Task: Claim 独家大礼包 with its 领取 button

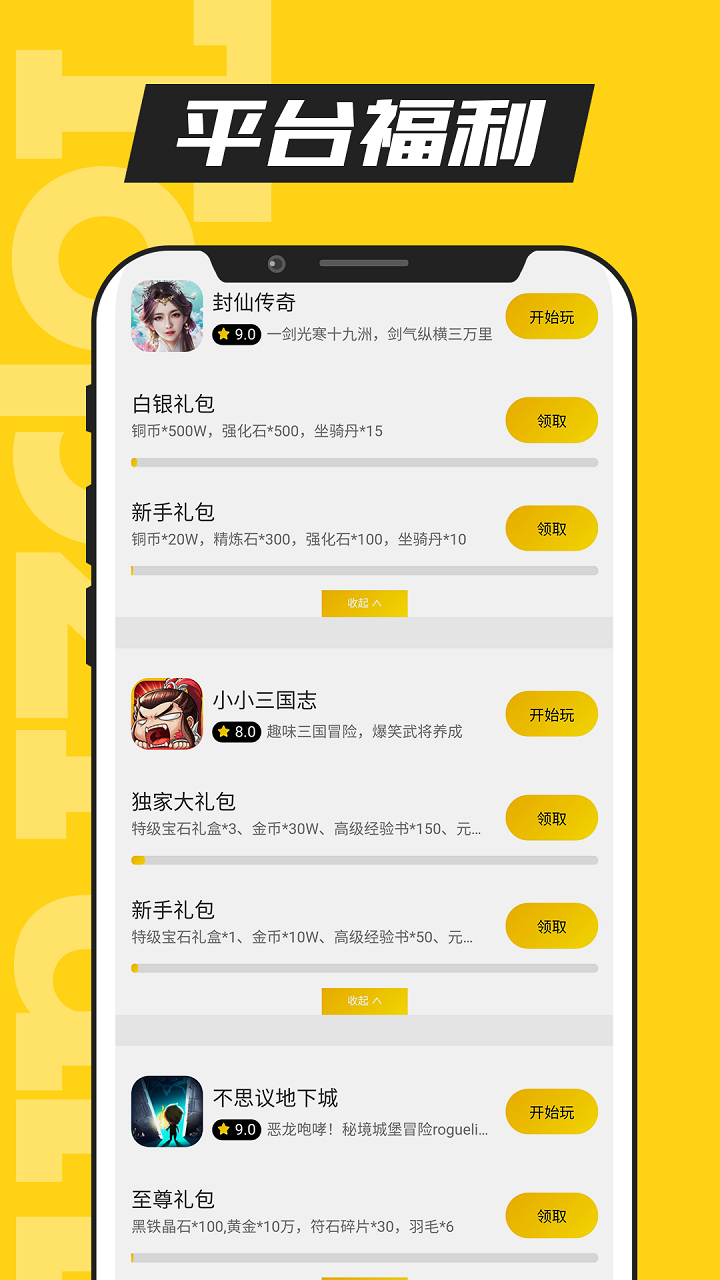Action: pyautogui.click(x=551, y=817)
